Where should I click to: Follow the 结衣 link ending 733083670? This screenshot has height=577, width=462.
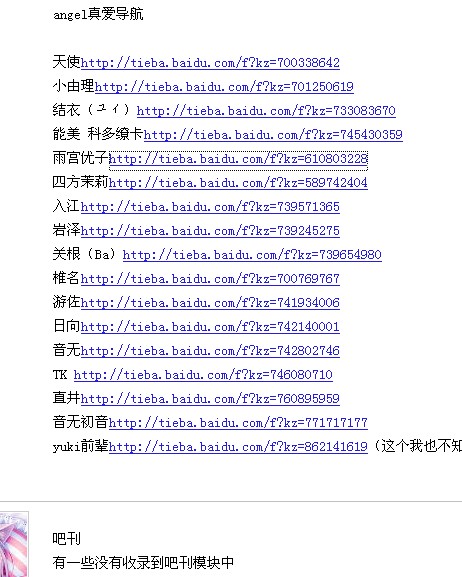[266, 111]
